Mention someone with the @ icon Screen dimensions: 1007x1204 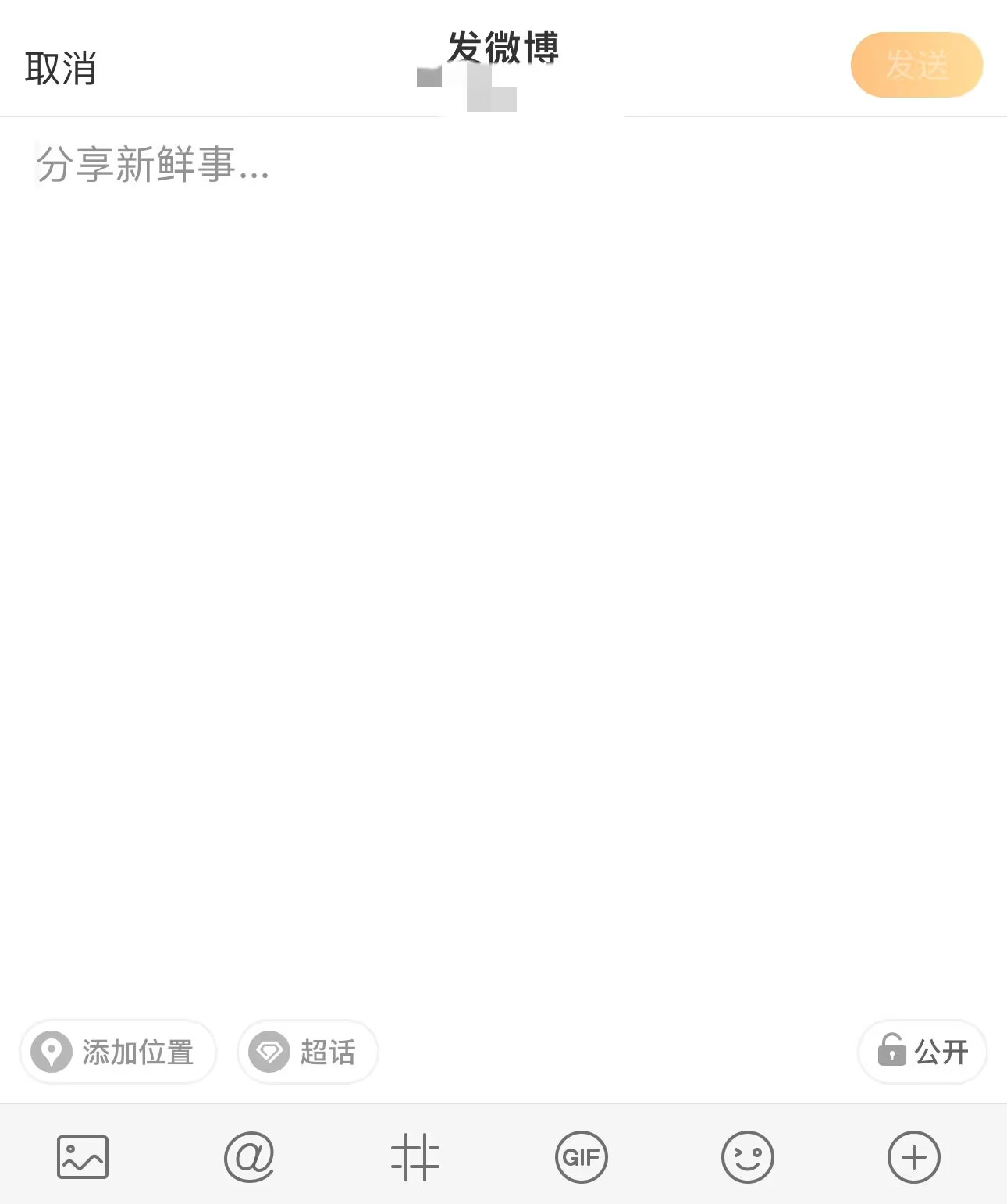click(x=249, y=1156)
